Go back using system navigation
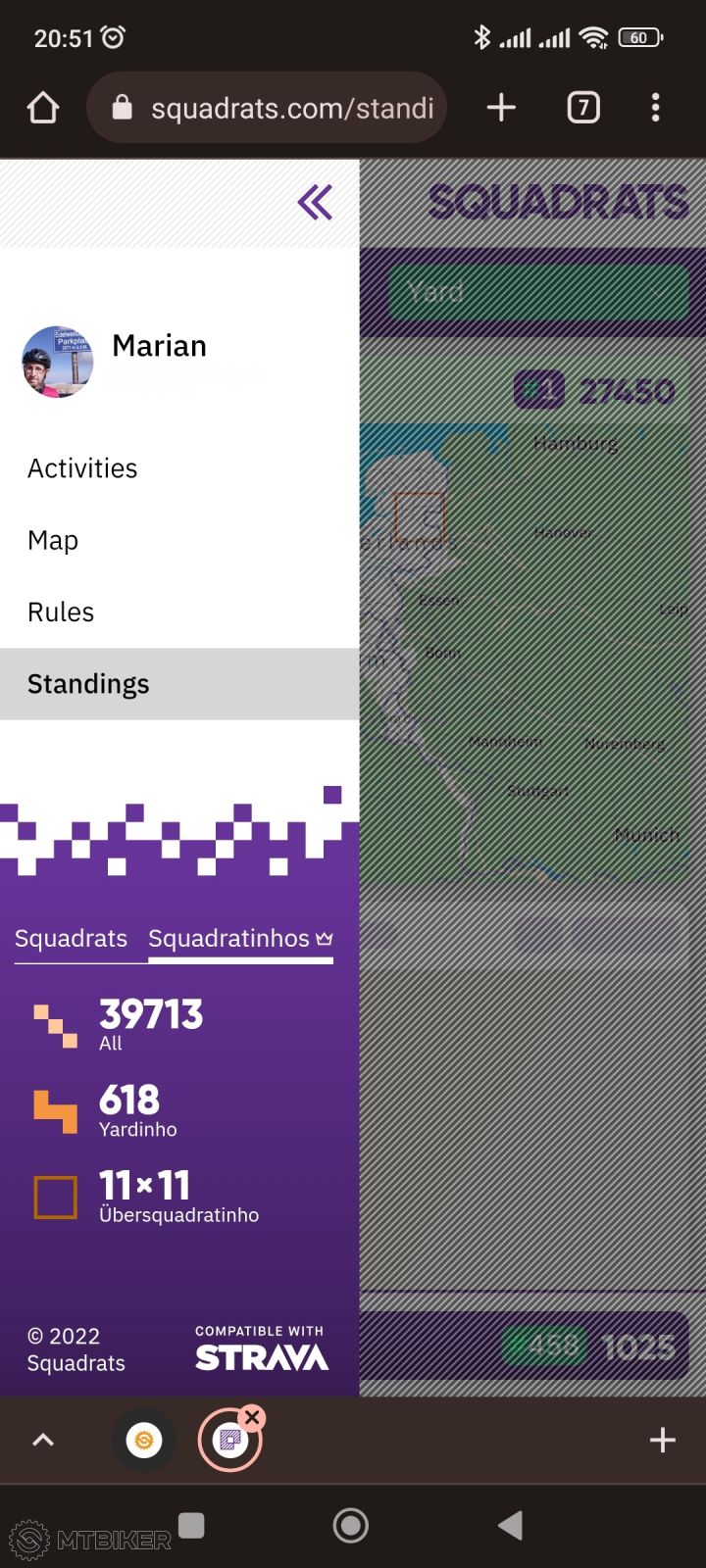Viewport: 706px width, 1568px height. [510, 1525]
